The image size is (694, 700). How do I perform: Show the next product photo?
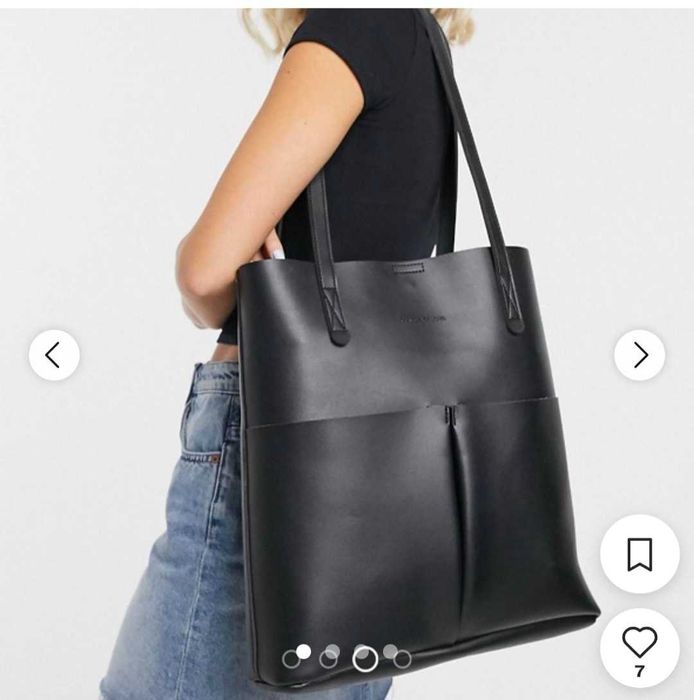coord(640,355)
